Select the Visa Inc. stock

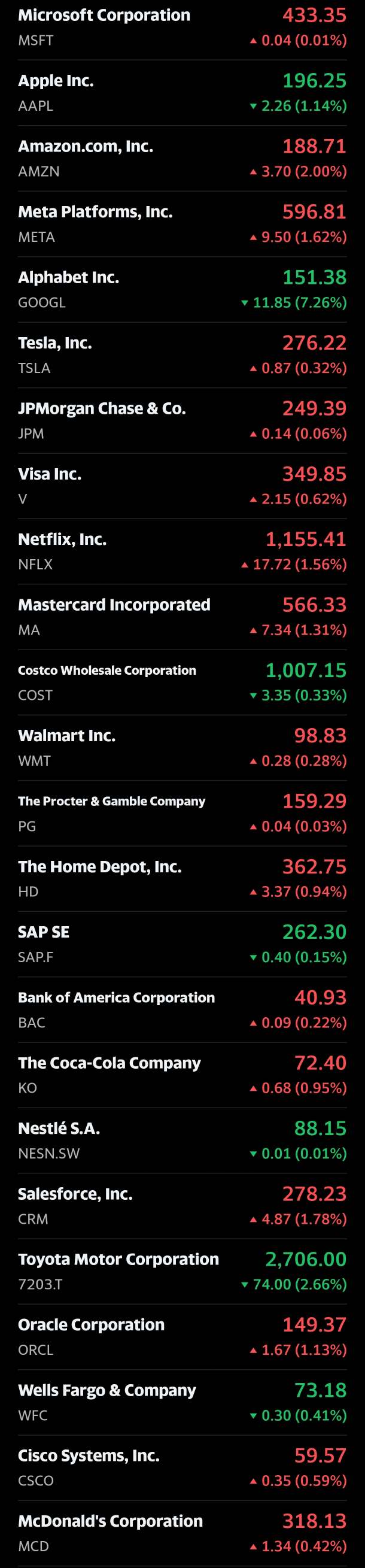pyautogui.click(x=182, y=486)
